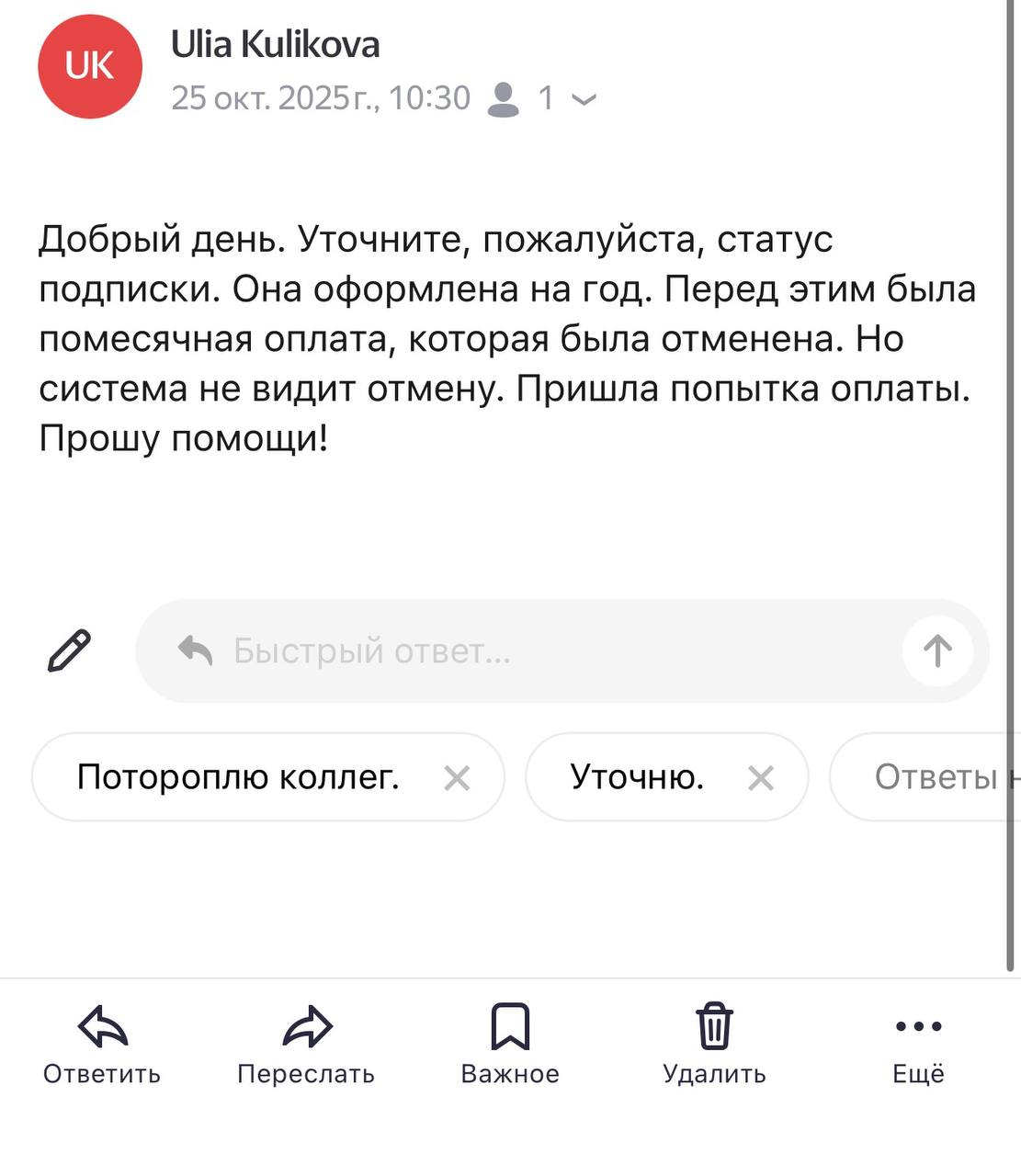Mark the message as Важное
Viewport: 1021px width, 1176px height.
click(x=510, y=1045)
